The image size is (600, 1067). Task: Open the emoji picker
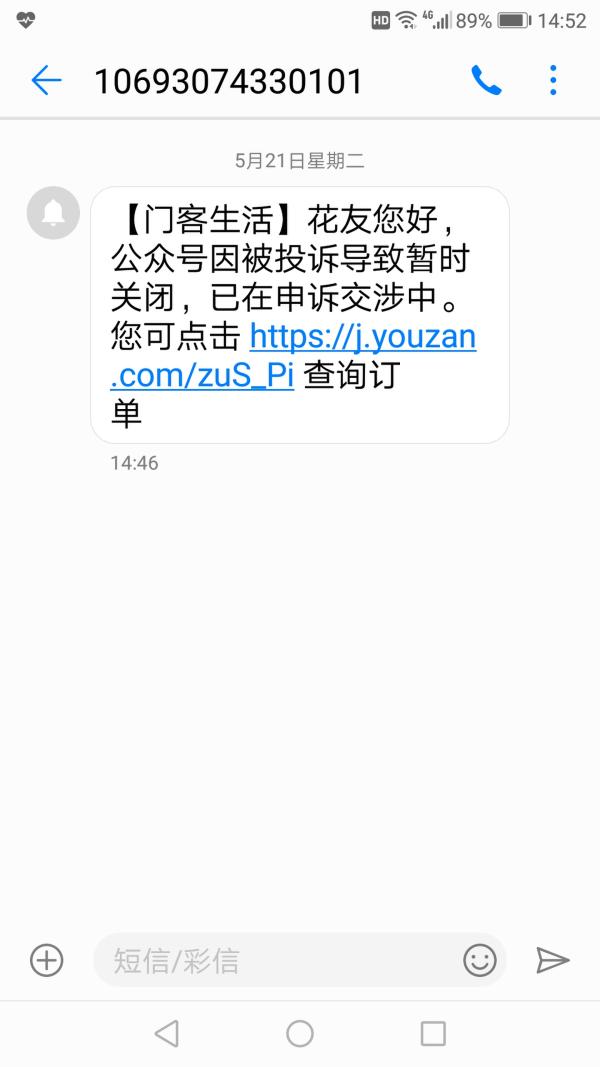tap(480, 960)
